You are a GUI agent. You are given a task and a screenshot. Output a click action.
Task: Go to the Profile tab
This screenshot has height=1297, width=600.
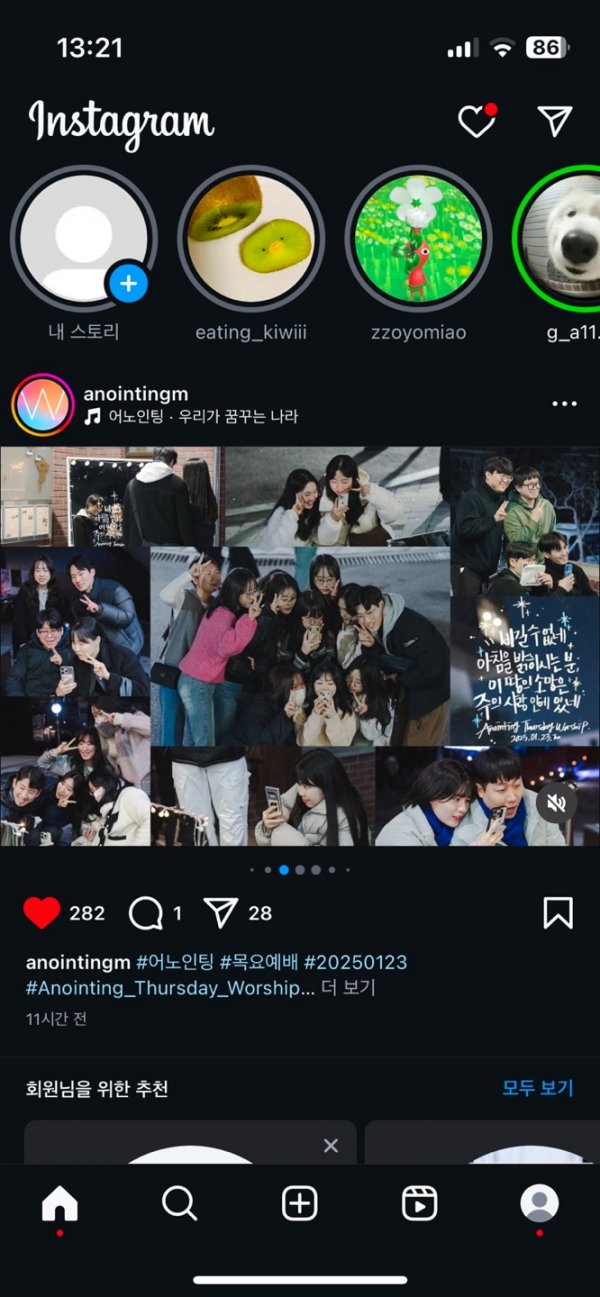click(x=540, y=1204)
